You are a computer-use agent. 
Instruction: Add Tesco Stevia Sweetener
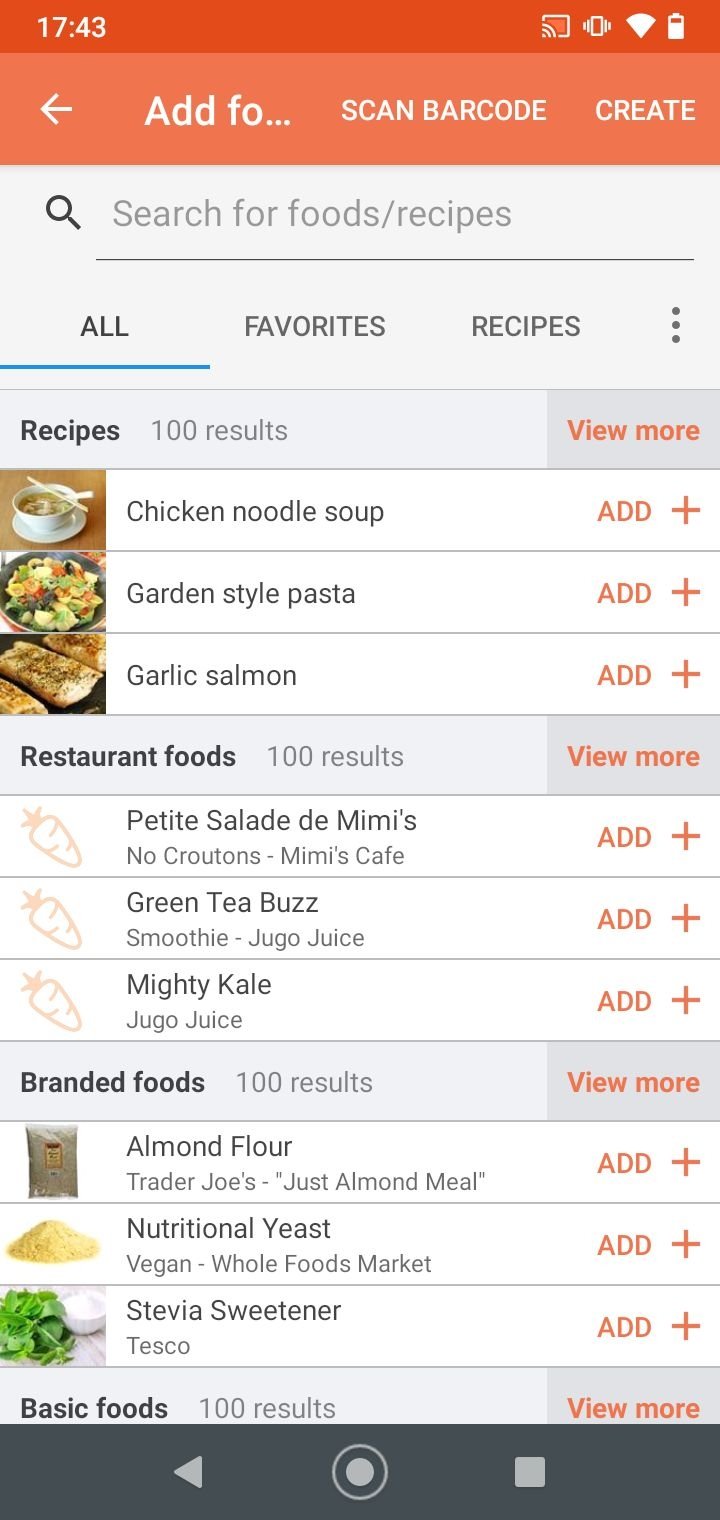click(648, 1327)
